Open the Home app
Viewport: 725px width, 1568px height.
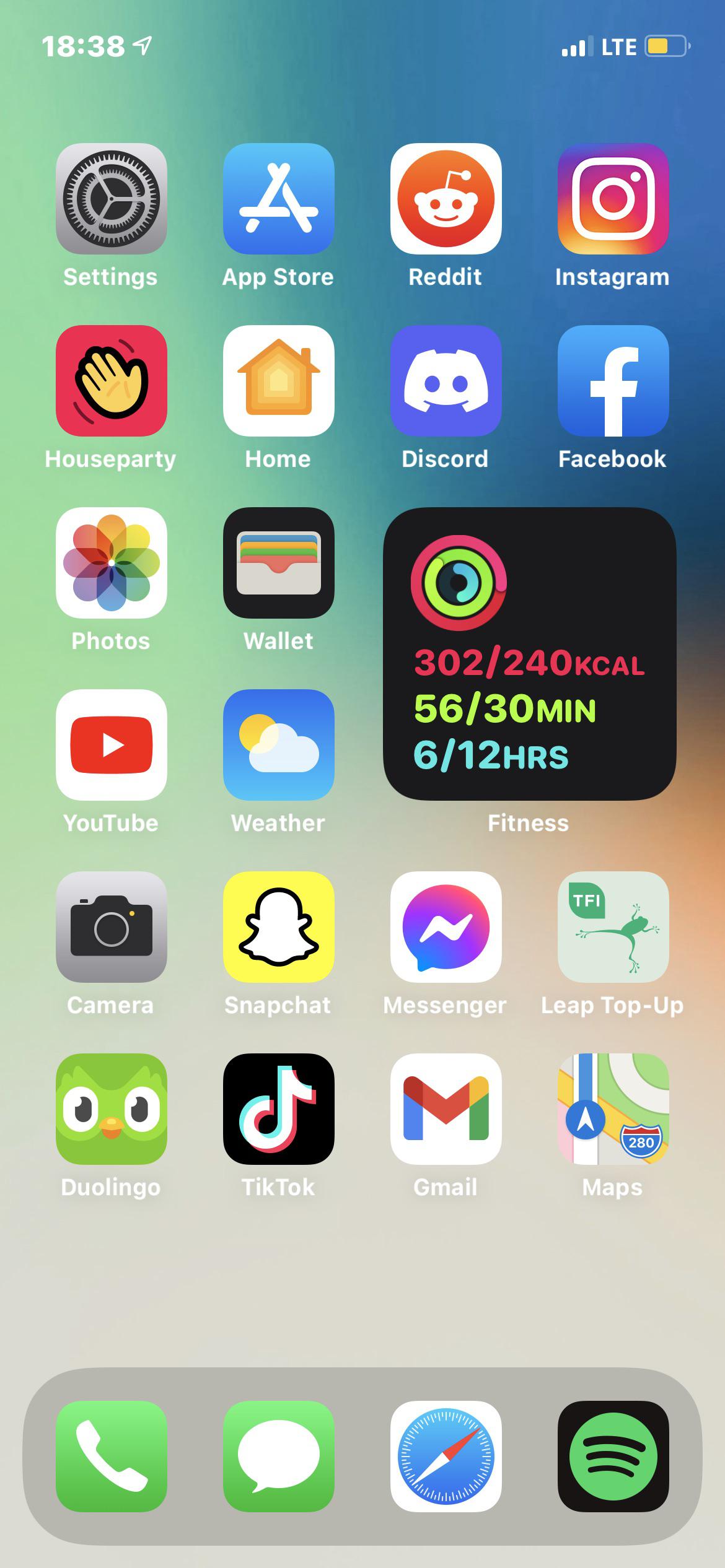[x=278, y=381]
